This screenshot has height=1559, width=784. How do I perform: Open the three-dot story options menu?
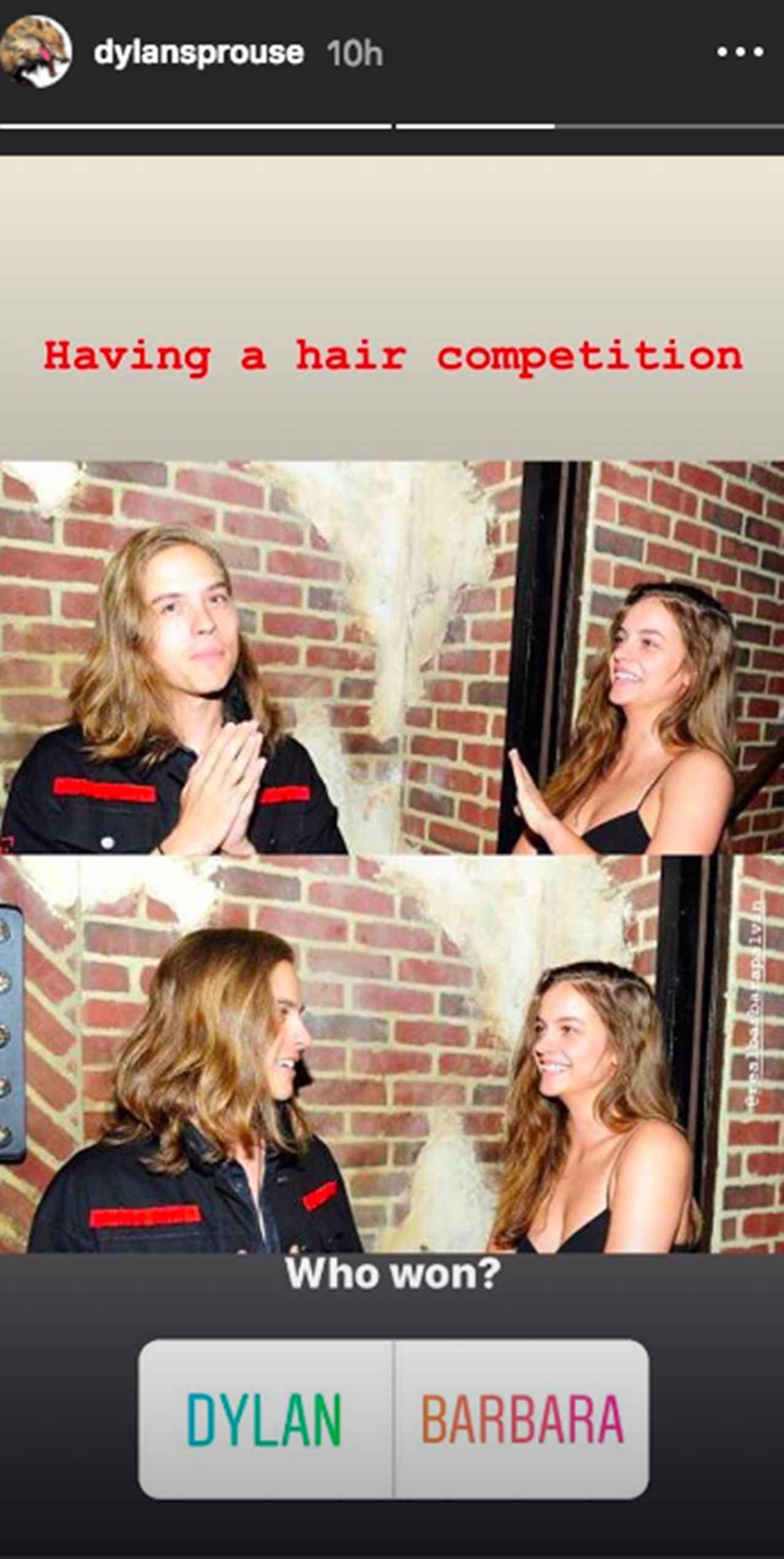[x=740, y=53]
